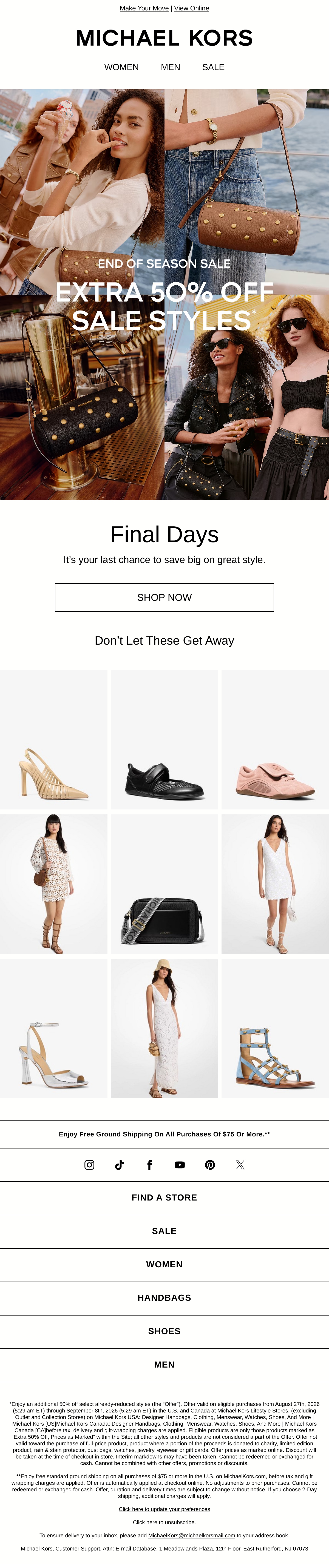Image resolution: width=329 pixels, height=1568 pixels.
Task: Tap the SHOP NOW button
Action: pos(164,598)
